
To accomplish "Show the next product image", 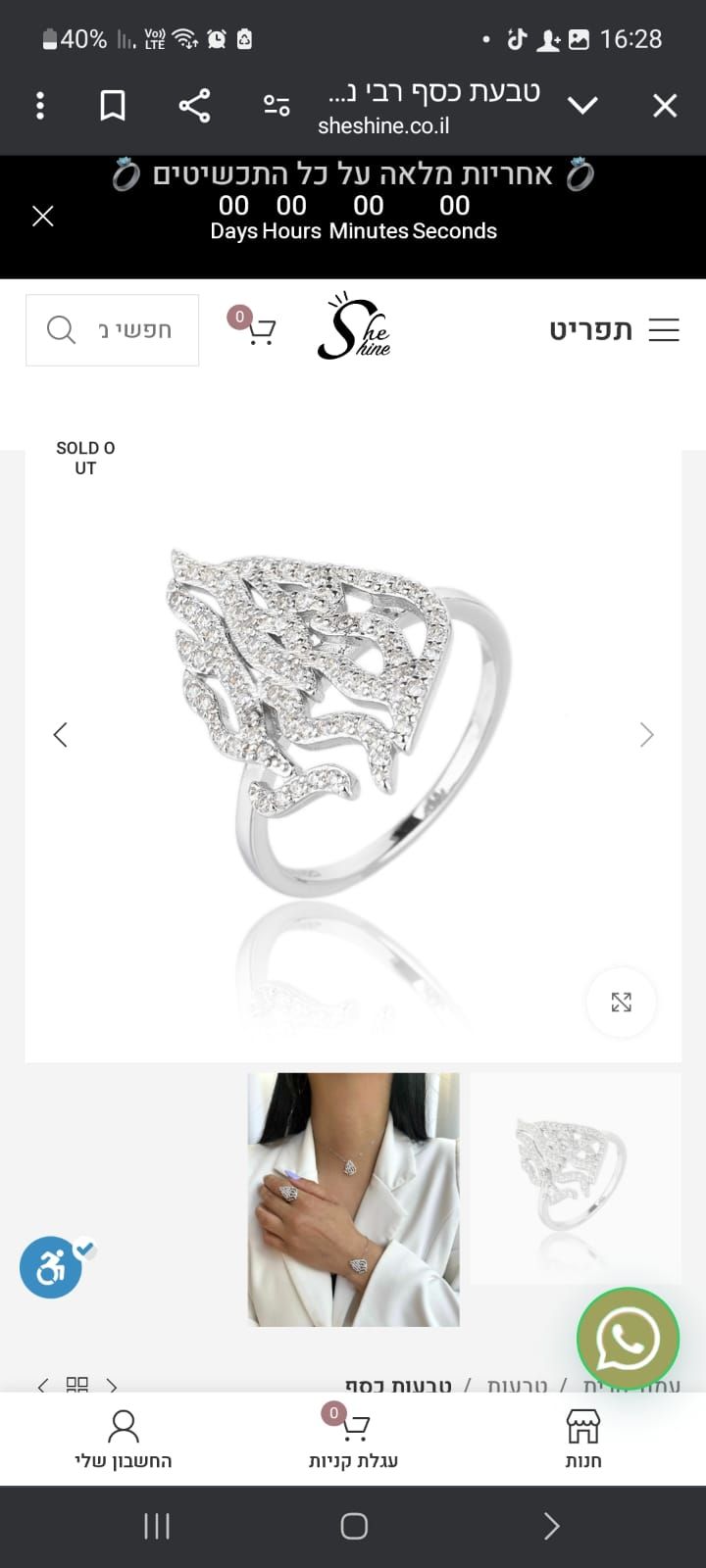I will pyautogui.click(x=646, y=735).
